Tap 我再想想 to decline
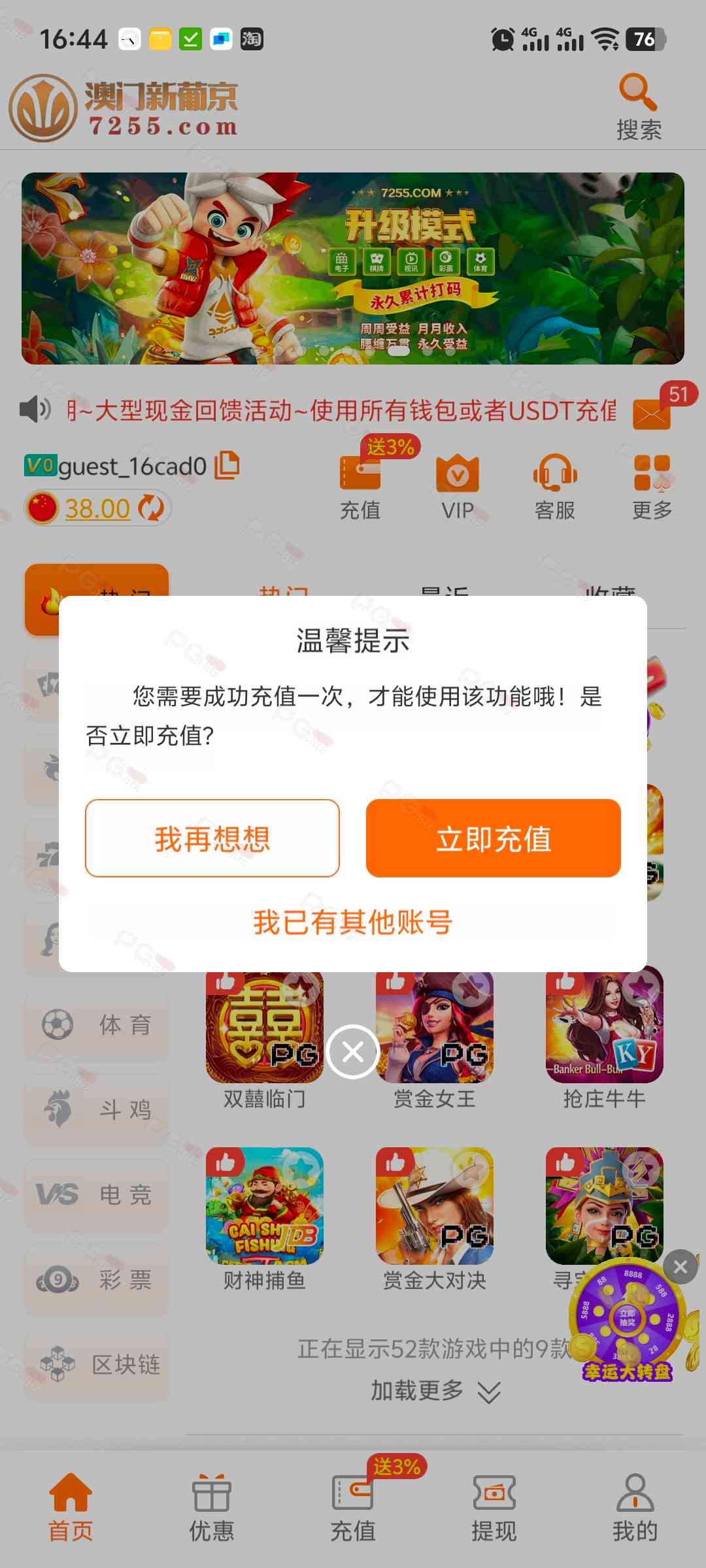This screenshot has width=706, height=1568. point(212,838)
